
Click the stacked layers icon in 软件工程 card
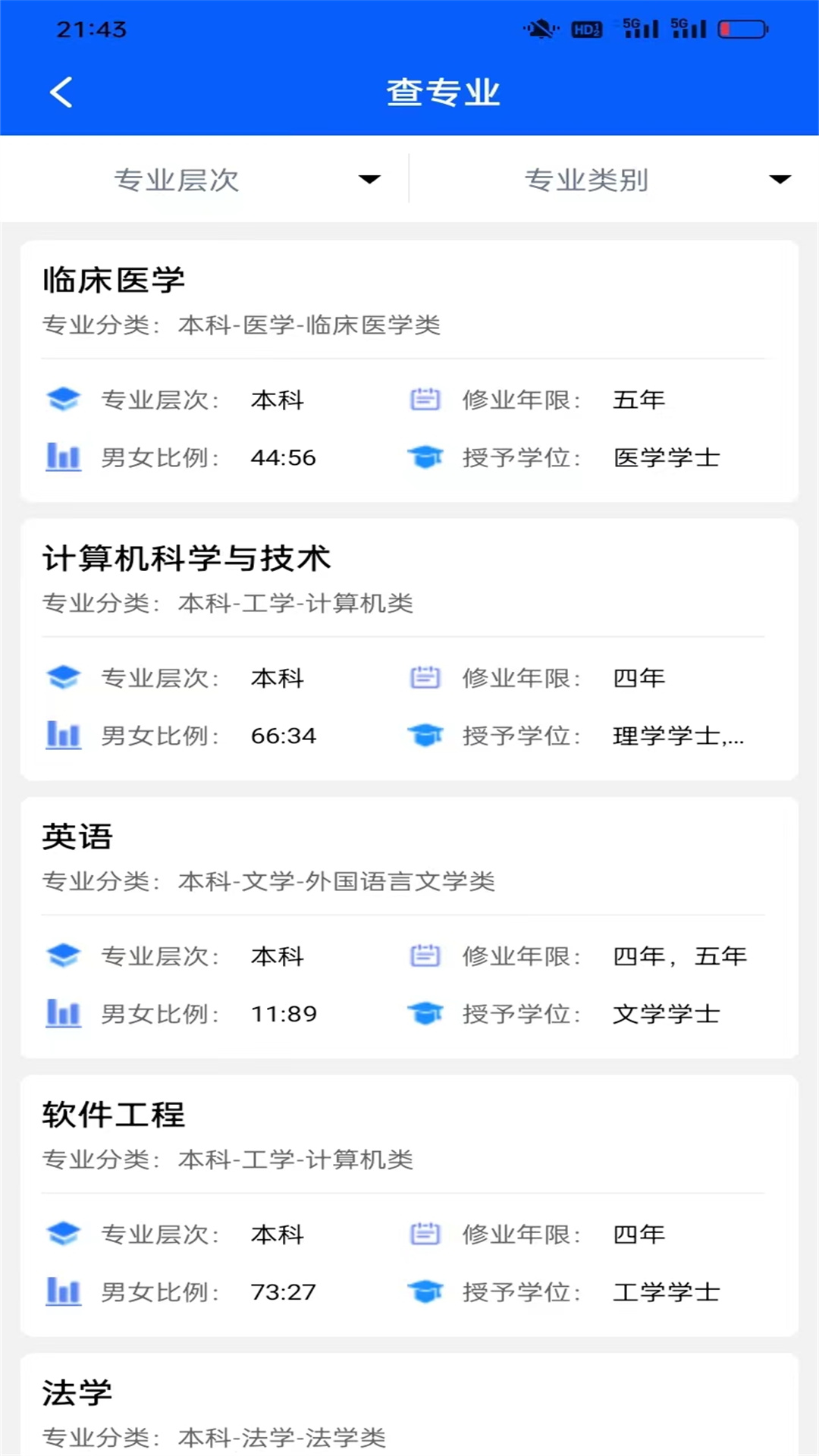click(63, 1234)
